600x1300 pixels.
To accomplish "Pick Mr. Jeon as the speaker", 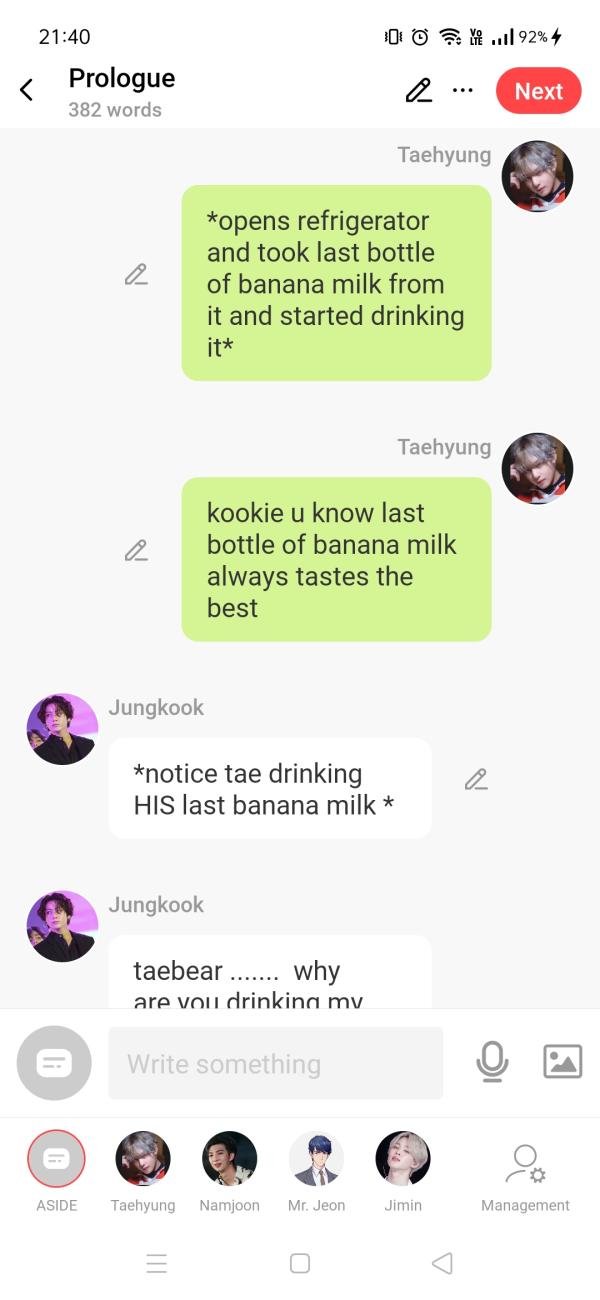I will click(x=316, y=1159).
